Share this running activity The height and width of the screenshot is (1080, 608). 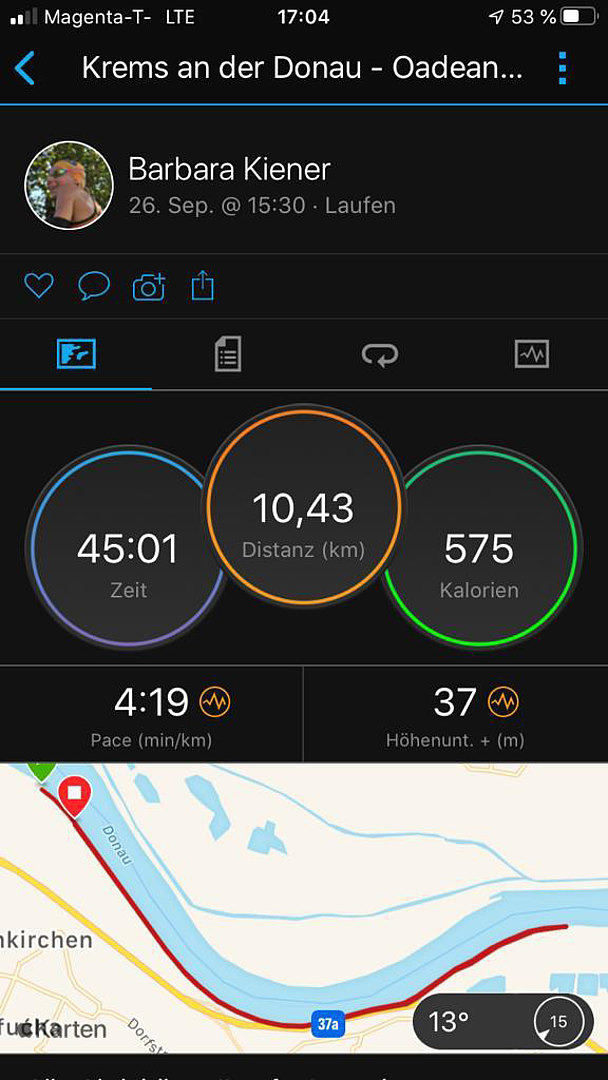tap(202, 285)
